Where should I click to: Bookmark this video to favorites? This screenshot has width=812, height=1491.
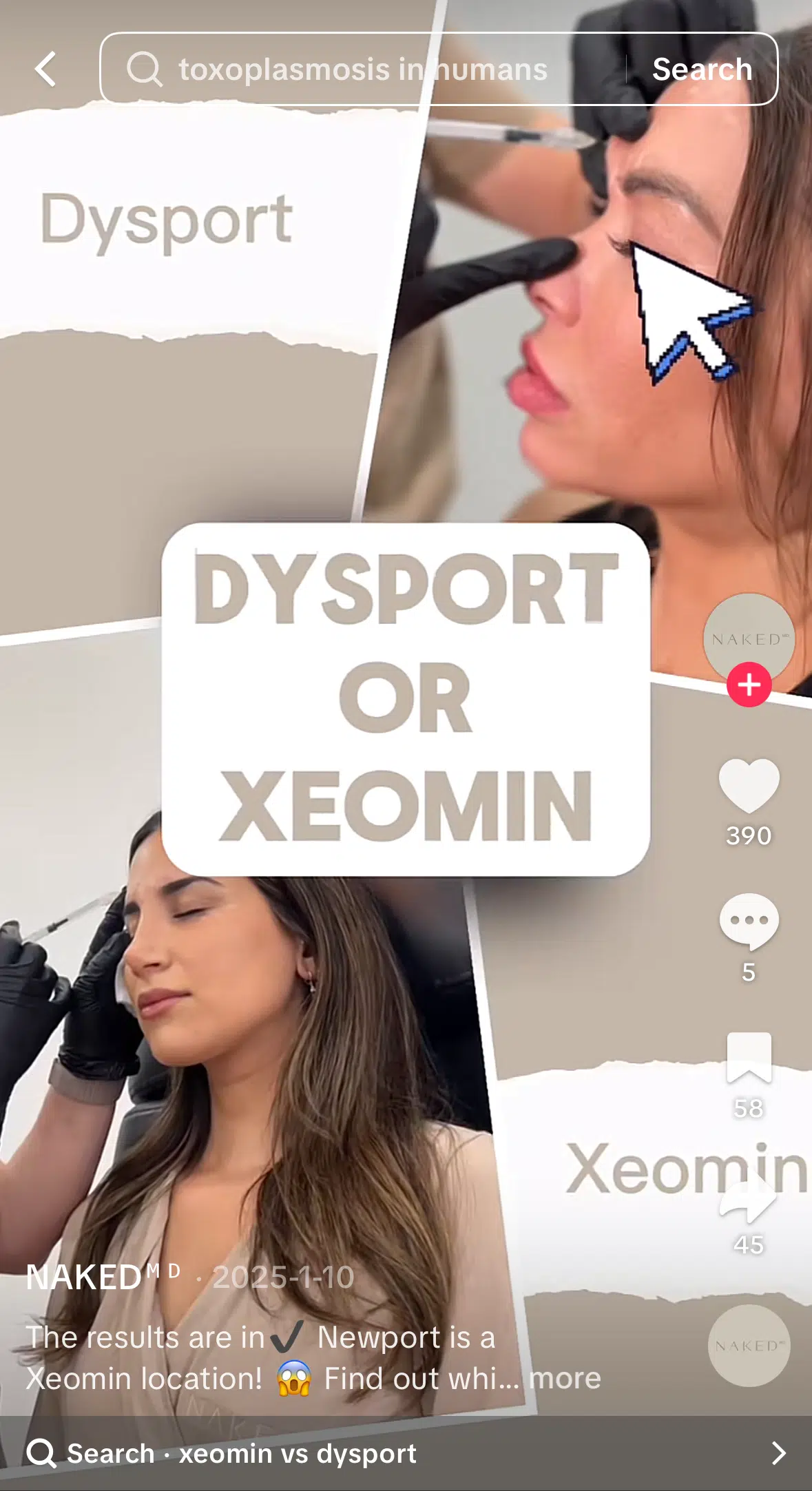749,1057
